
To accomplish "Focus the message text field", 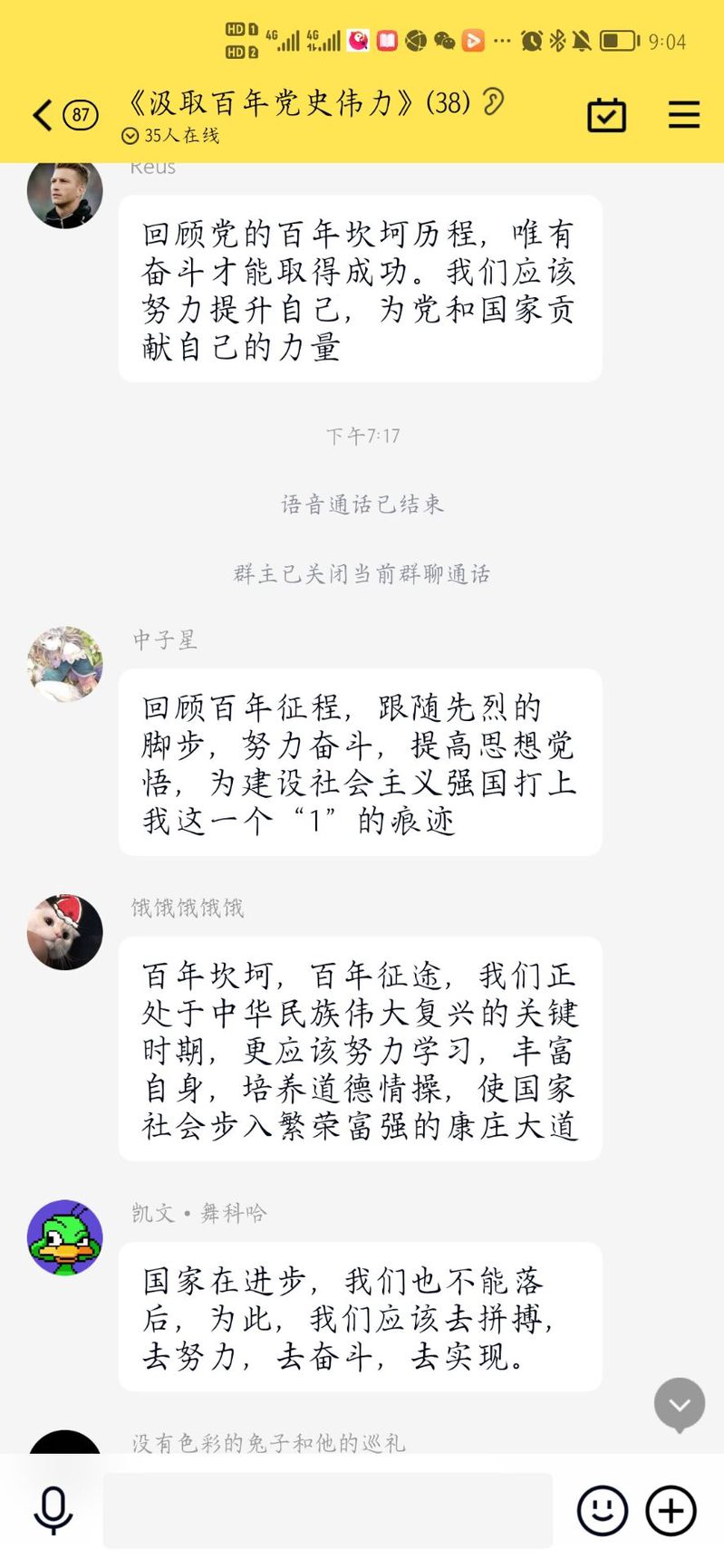I will point(327,1510).
